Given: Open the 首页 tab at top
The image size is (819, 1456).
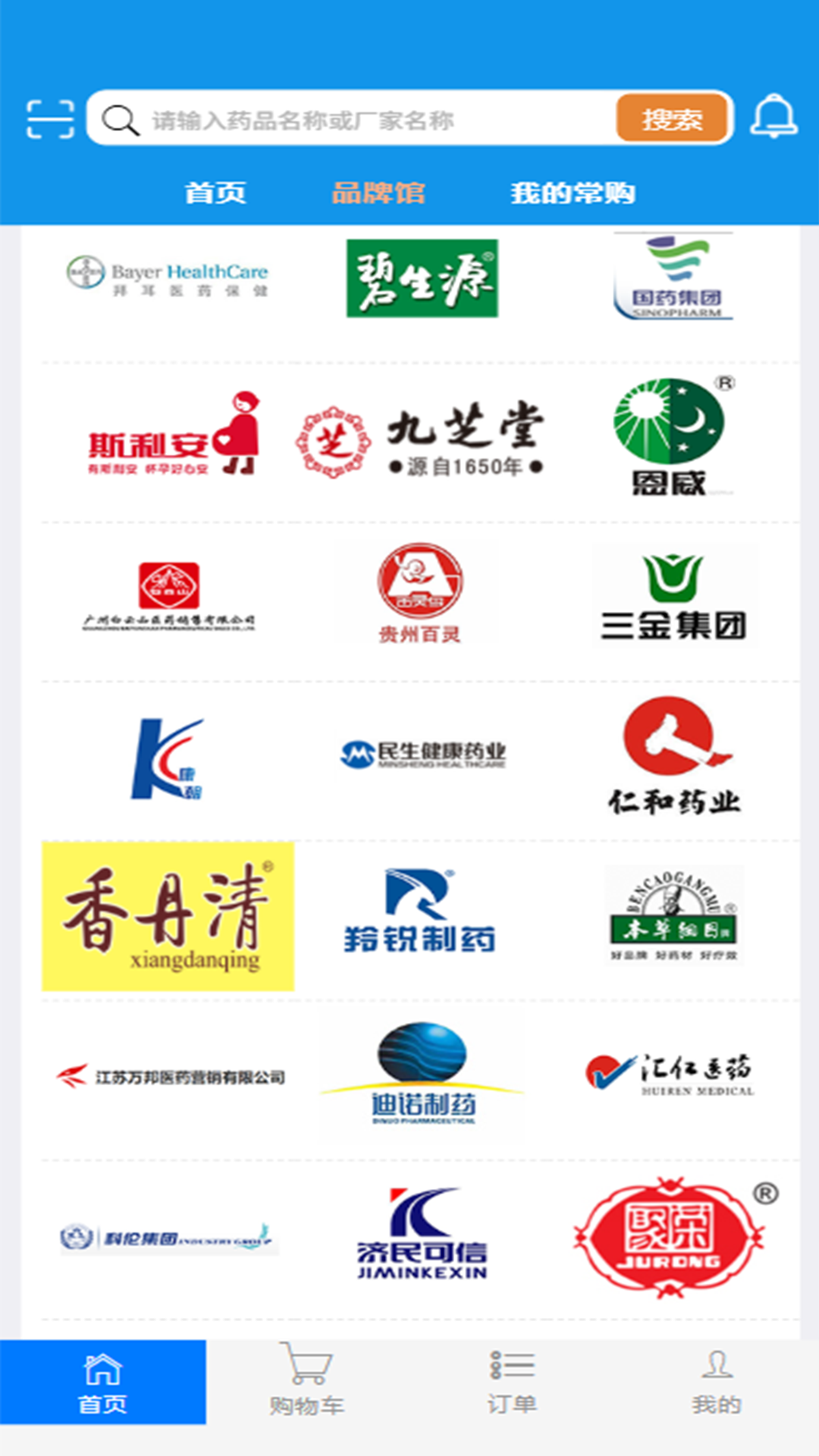Looking at the screenshot, I should pos(213,193).
